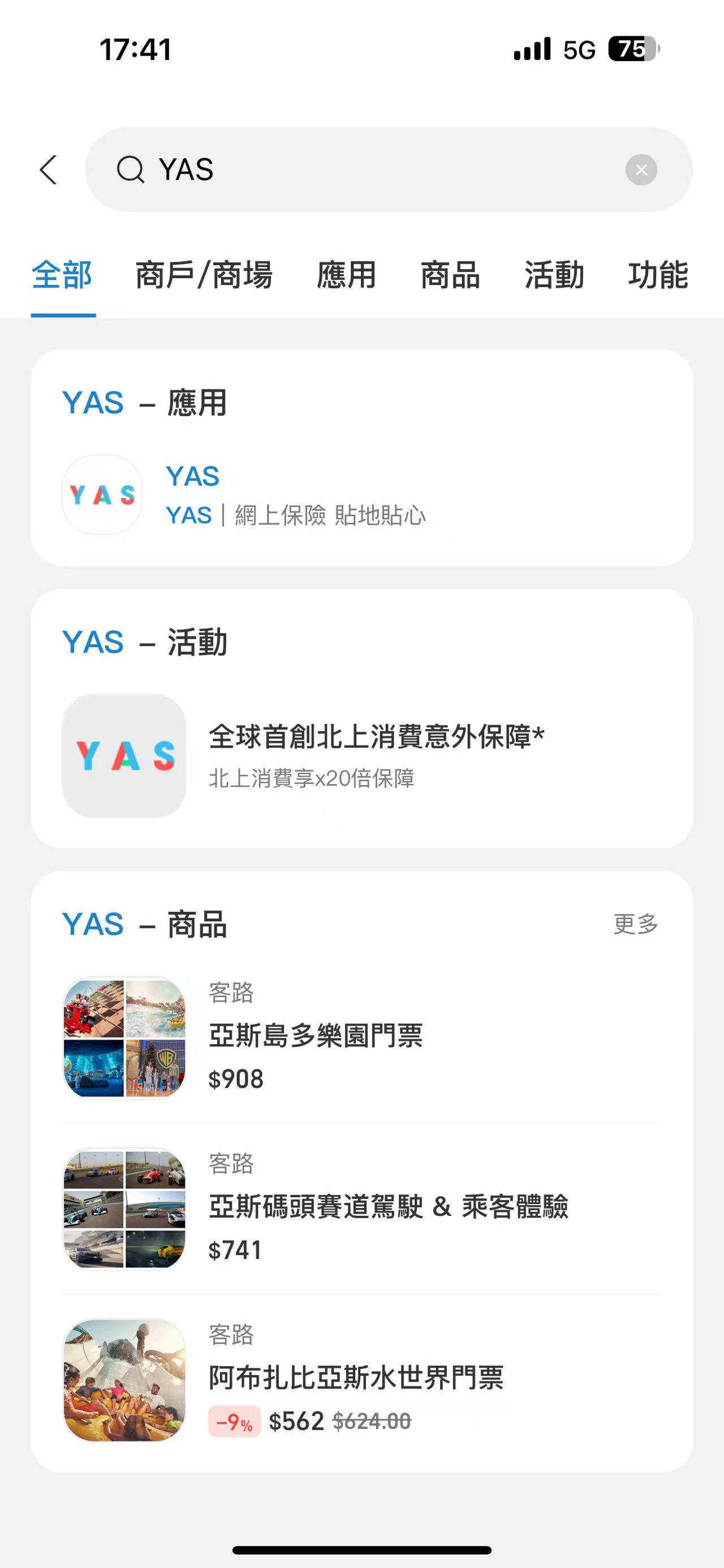Switch to the 功能 tab
The height and width of the screenshot is (1568, 724).
(x=658, y=275)
